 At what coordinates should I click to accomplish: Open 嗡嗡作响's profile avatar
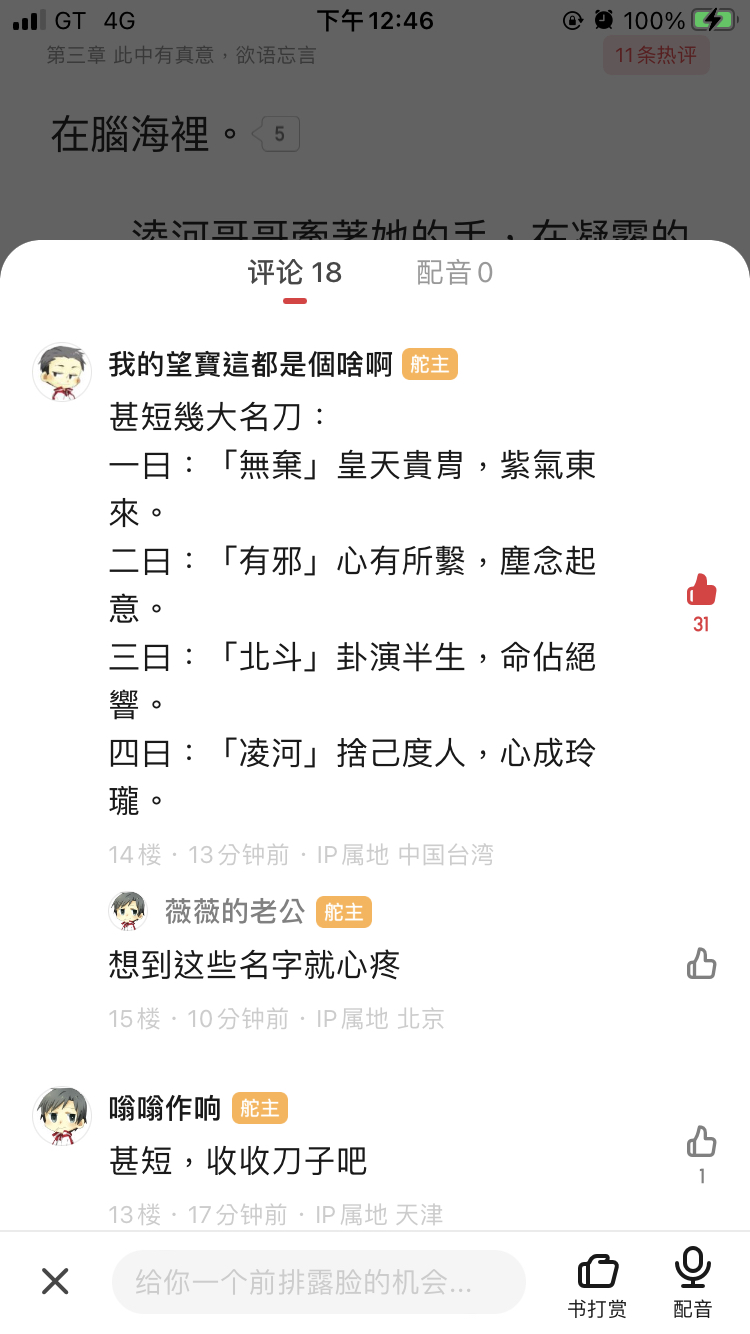click(62, 1115)
